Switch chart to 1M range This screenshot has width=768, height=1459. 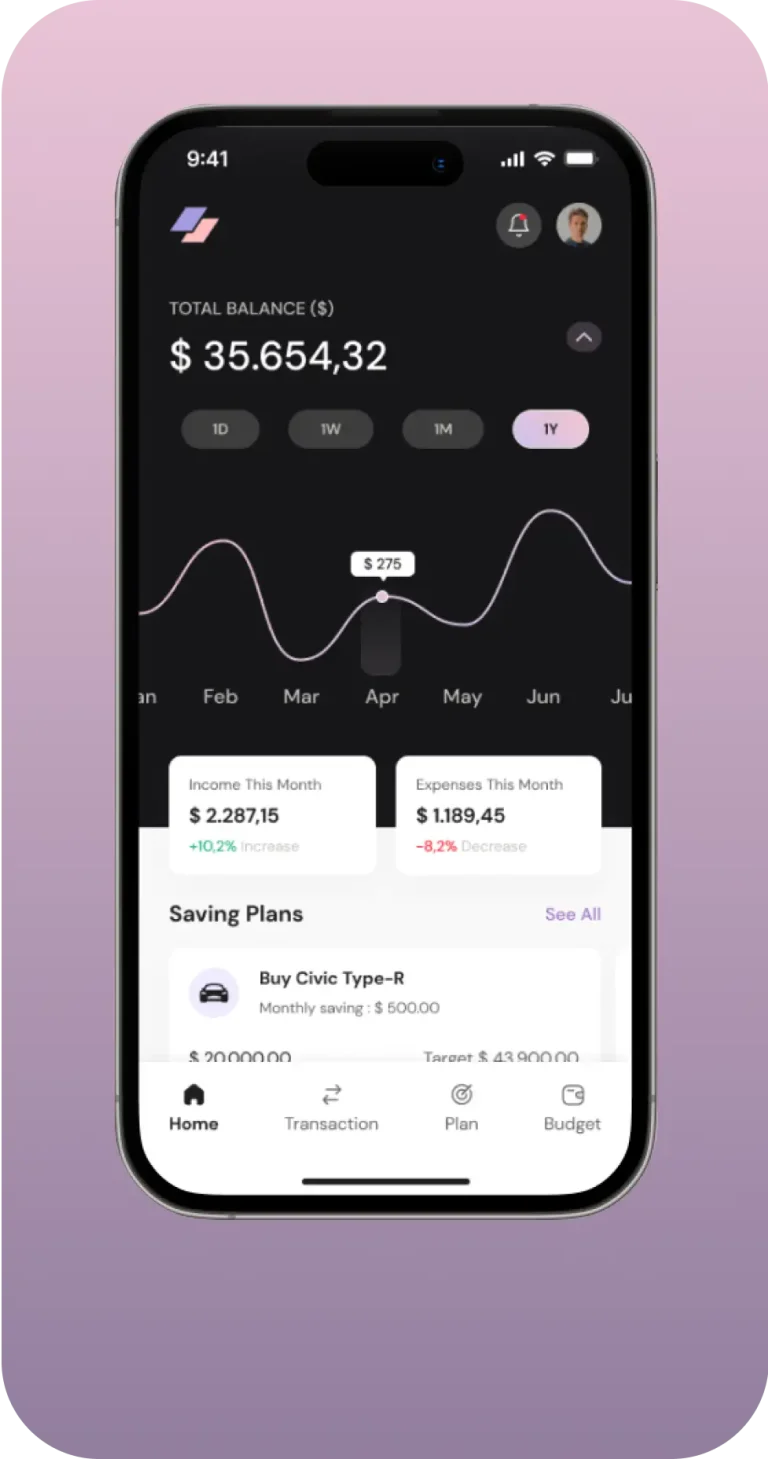(442, 429)
